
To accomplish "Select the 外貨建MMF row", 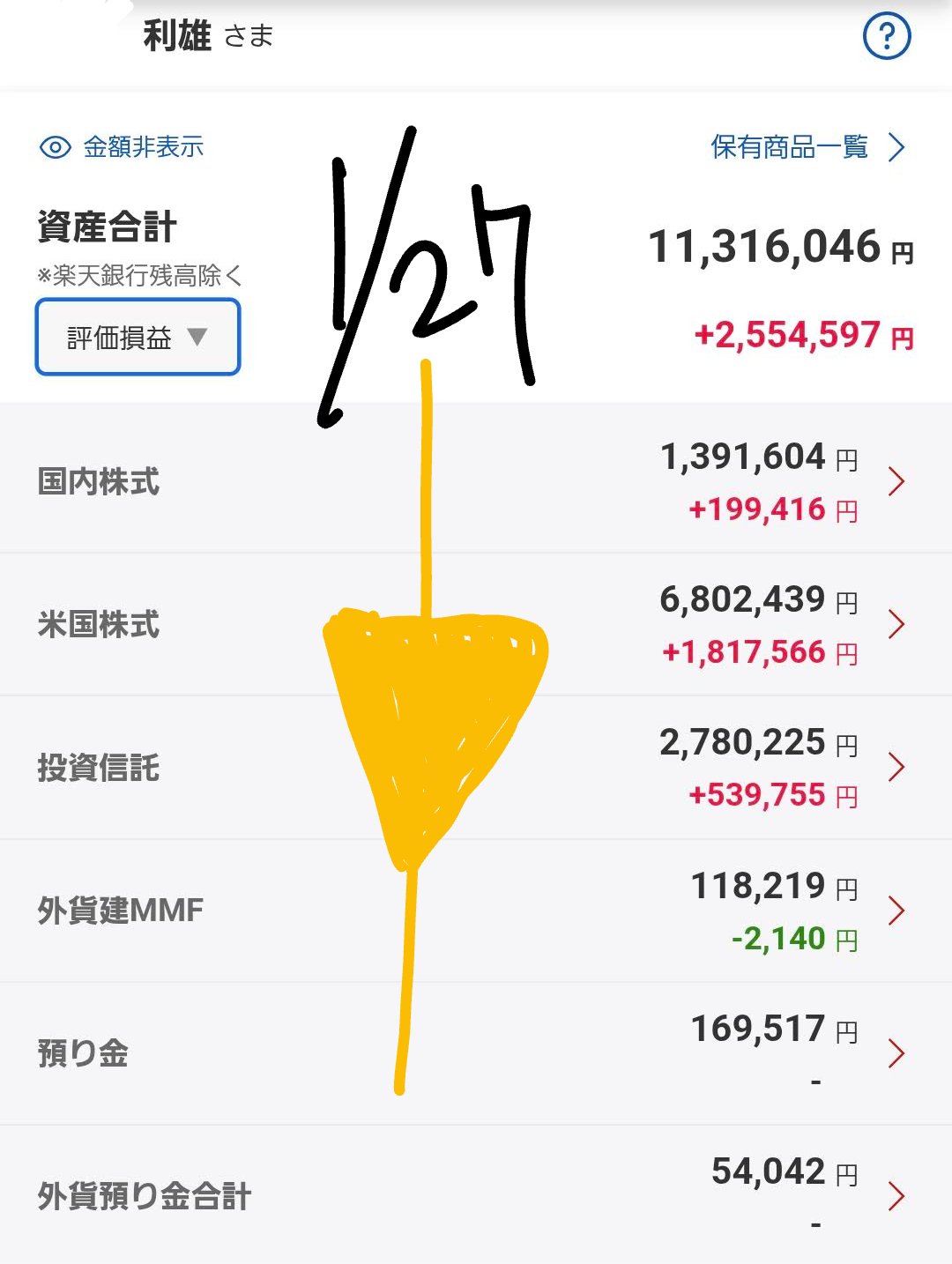I will [476, 910].
